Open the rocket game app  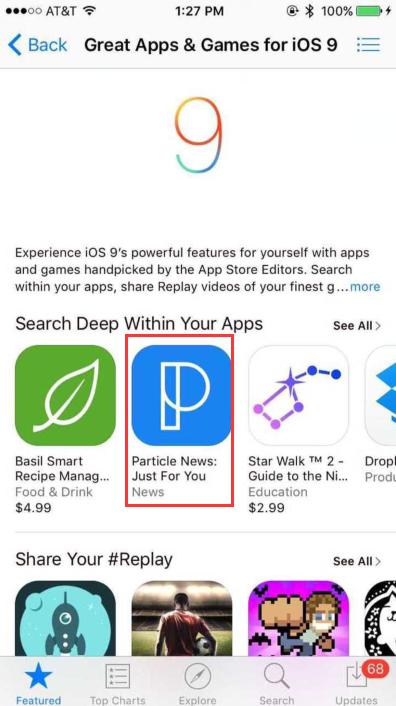(x=65, y=618)
